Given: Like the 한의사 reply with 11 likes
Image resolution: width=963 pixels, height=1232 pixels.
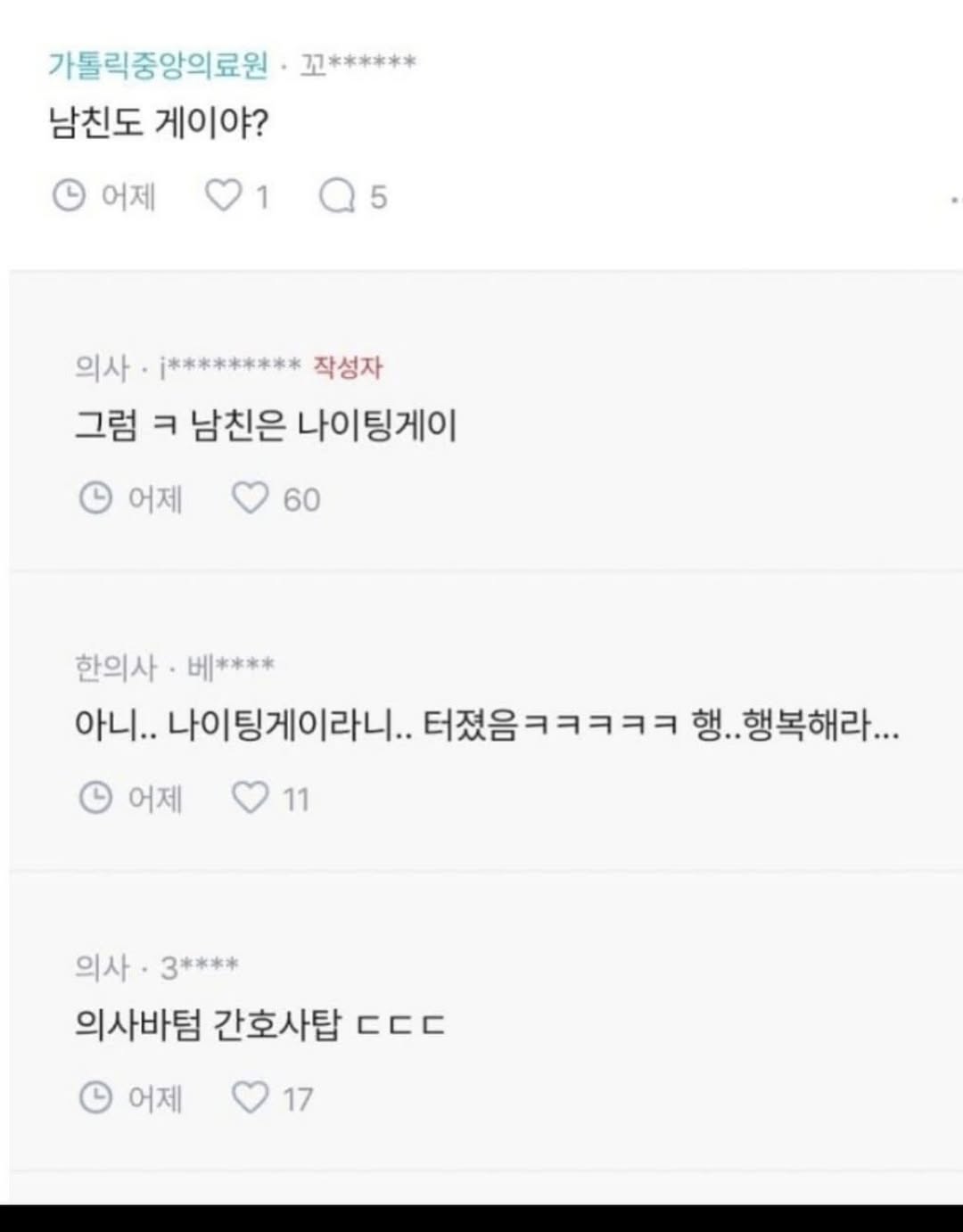Looking at the screenshot, I should click(251, 798).
